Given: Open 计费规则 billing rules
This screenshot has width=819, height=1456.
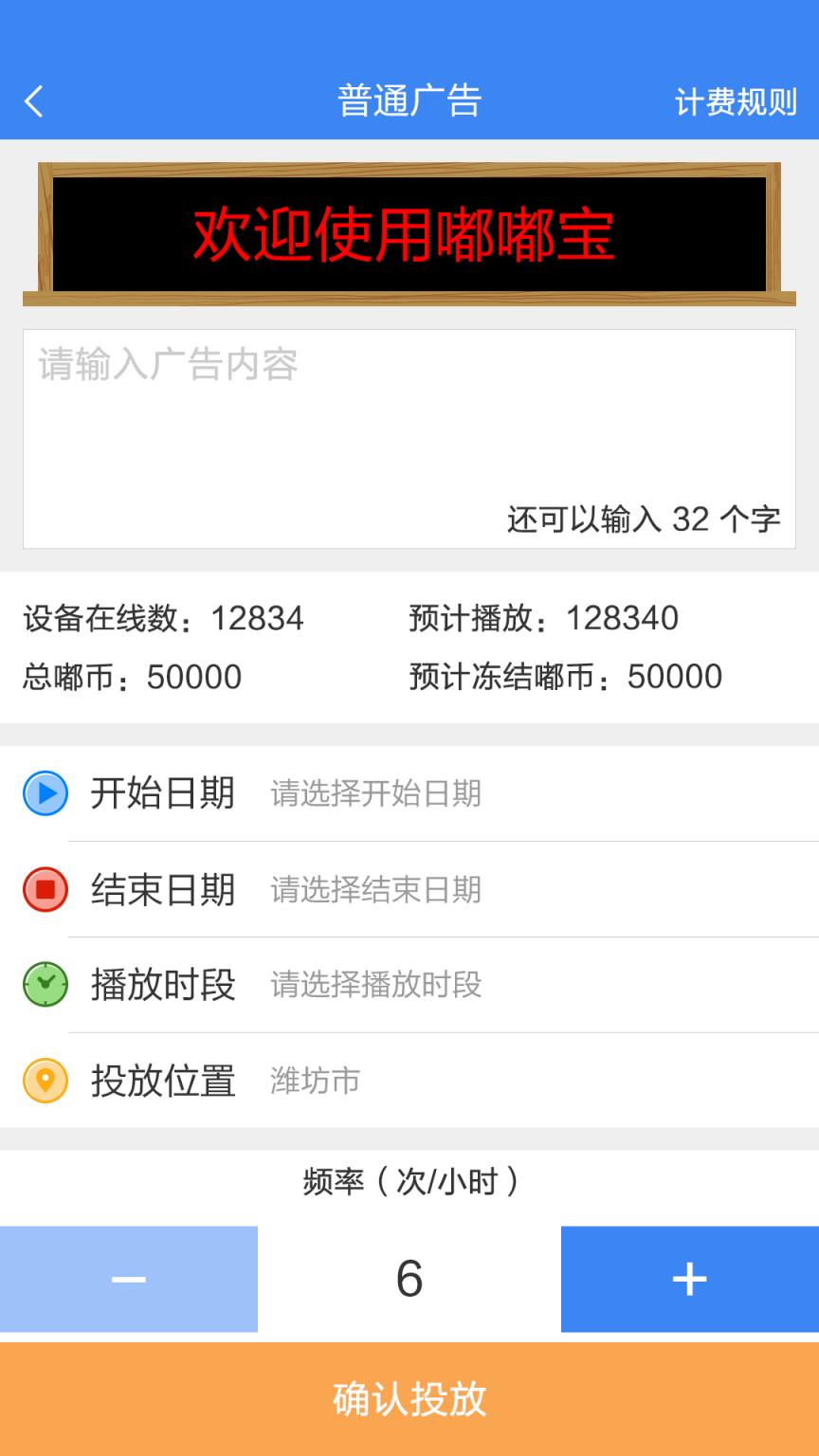Looking at the screenshot, I should tap(736, 101).
